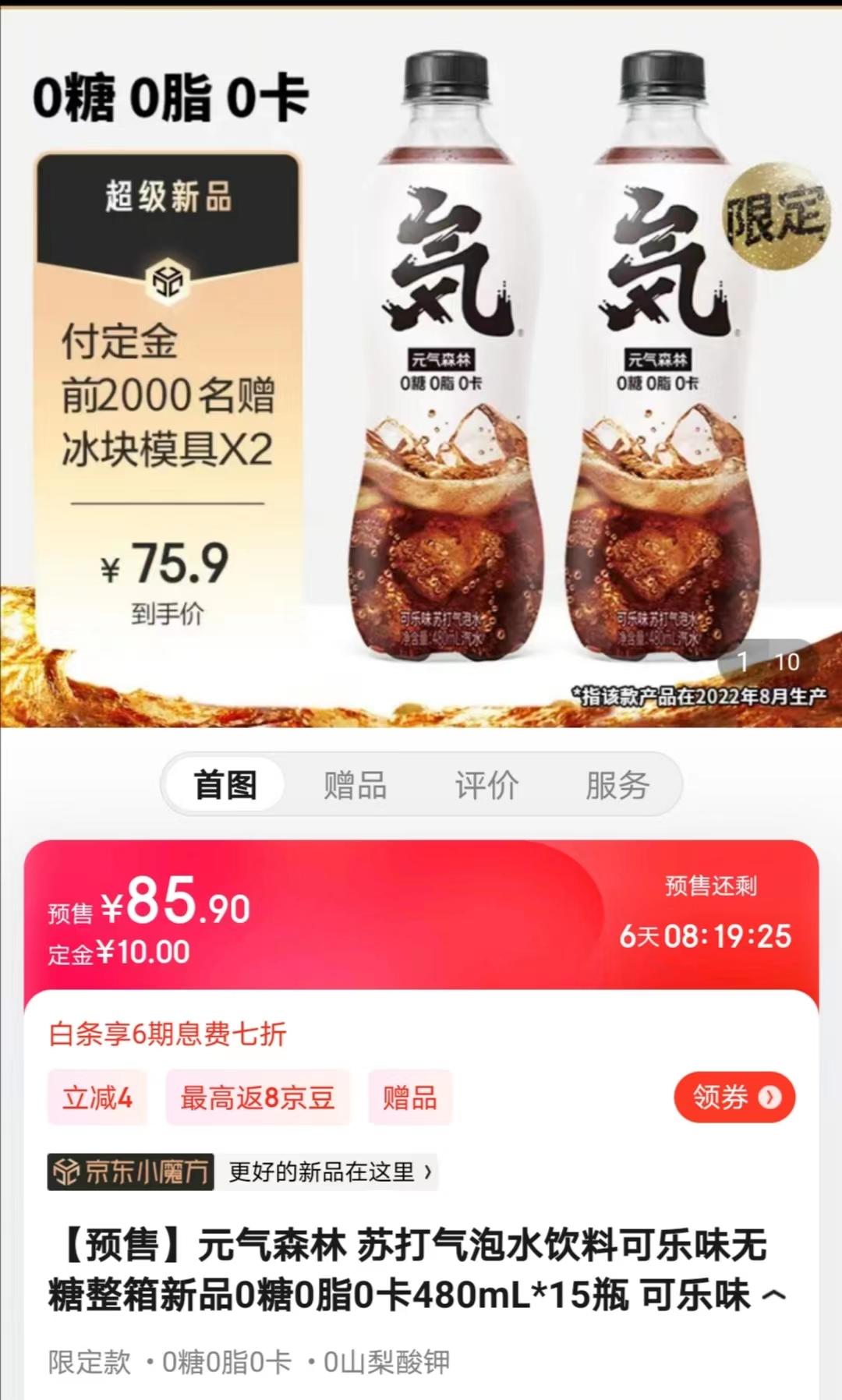Tap the 领券 coupon button
The image size is (842, 1400).
[731, 1097]
